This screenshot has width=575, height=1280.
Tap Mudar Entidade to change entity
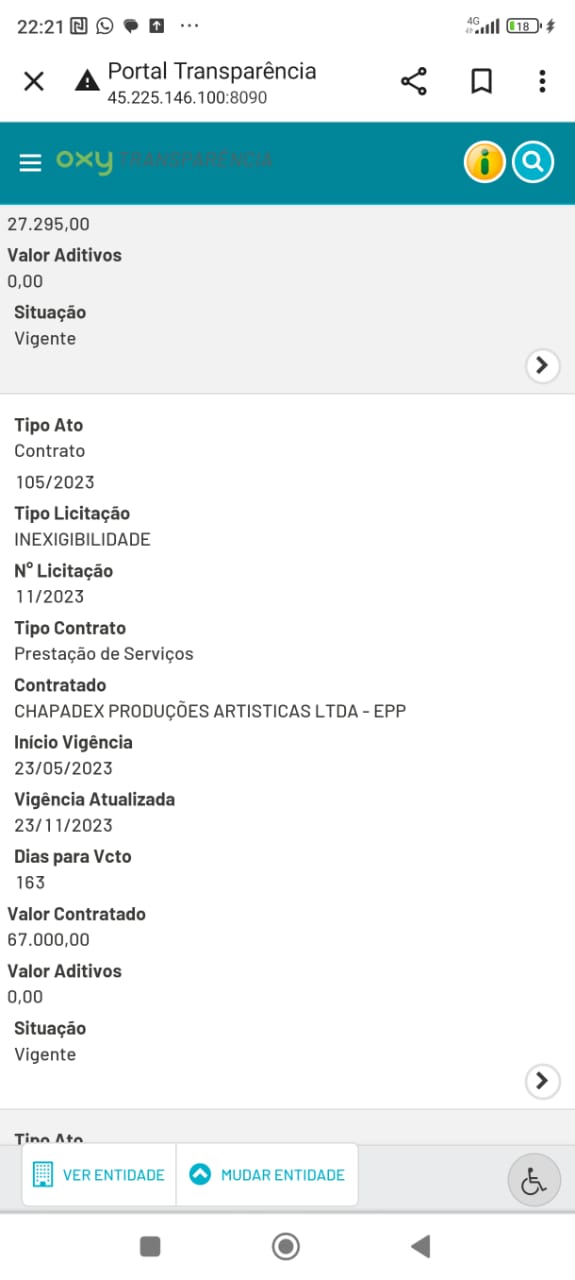click(267, 1175)
